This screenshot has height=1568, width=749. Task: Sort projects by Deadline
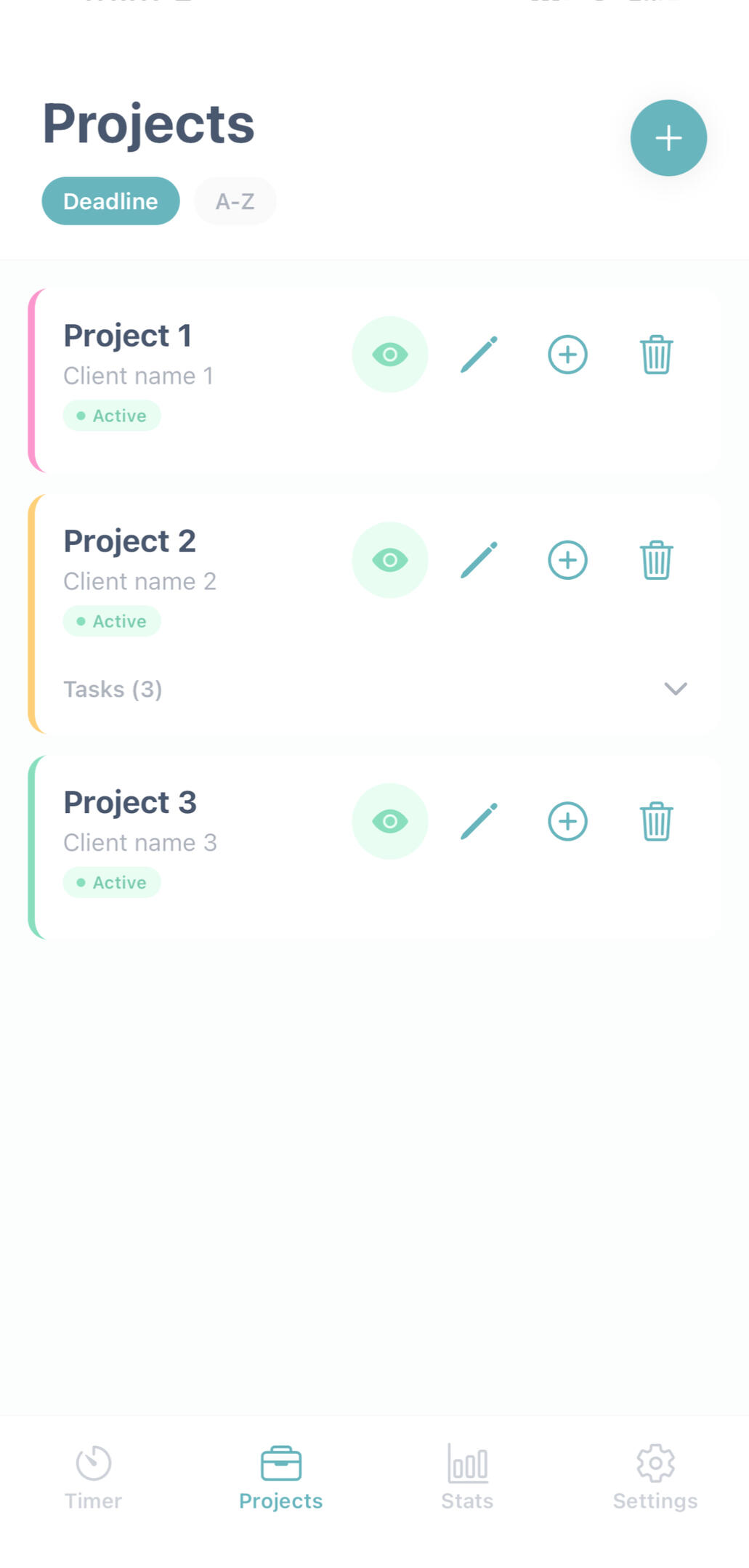(x=110, y=201)
